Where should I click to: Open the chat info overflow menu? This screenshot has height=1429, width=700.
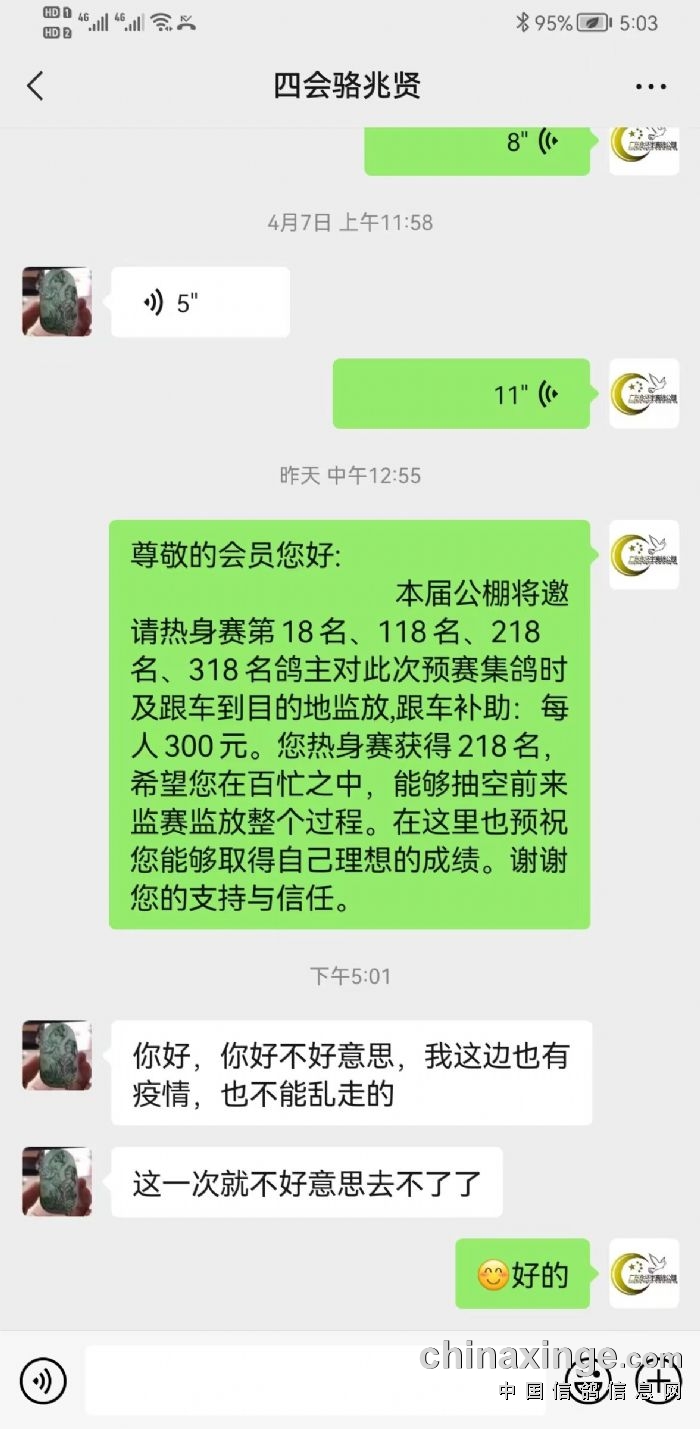(x=650, y=87)
